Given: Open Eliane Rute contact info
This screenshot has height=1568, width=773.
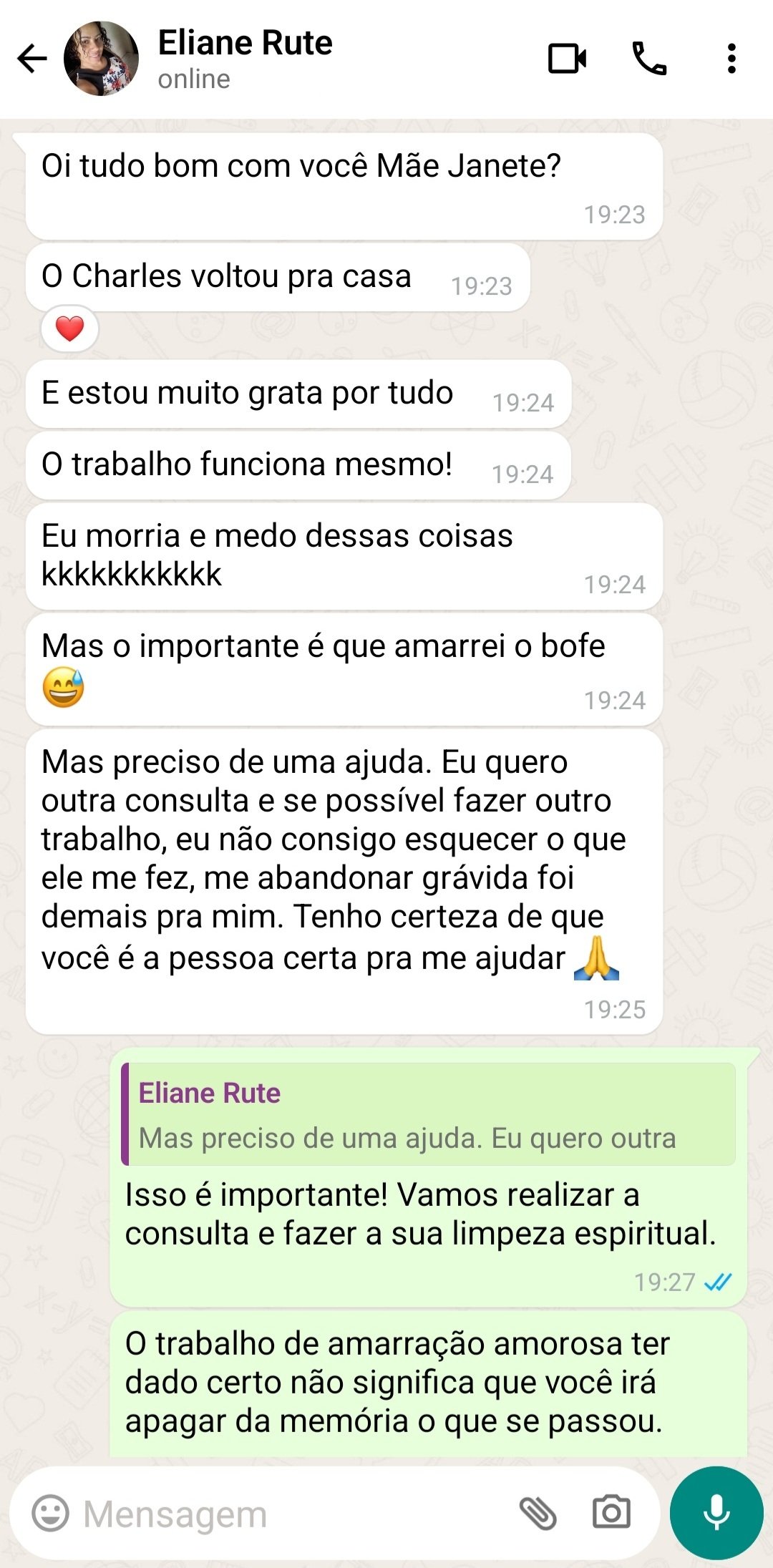Looking at the screenshot, I should click(x=245, y=59).
